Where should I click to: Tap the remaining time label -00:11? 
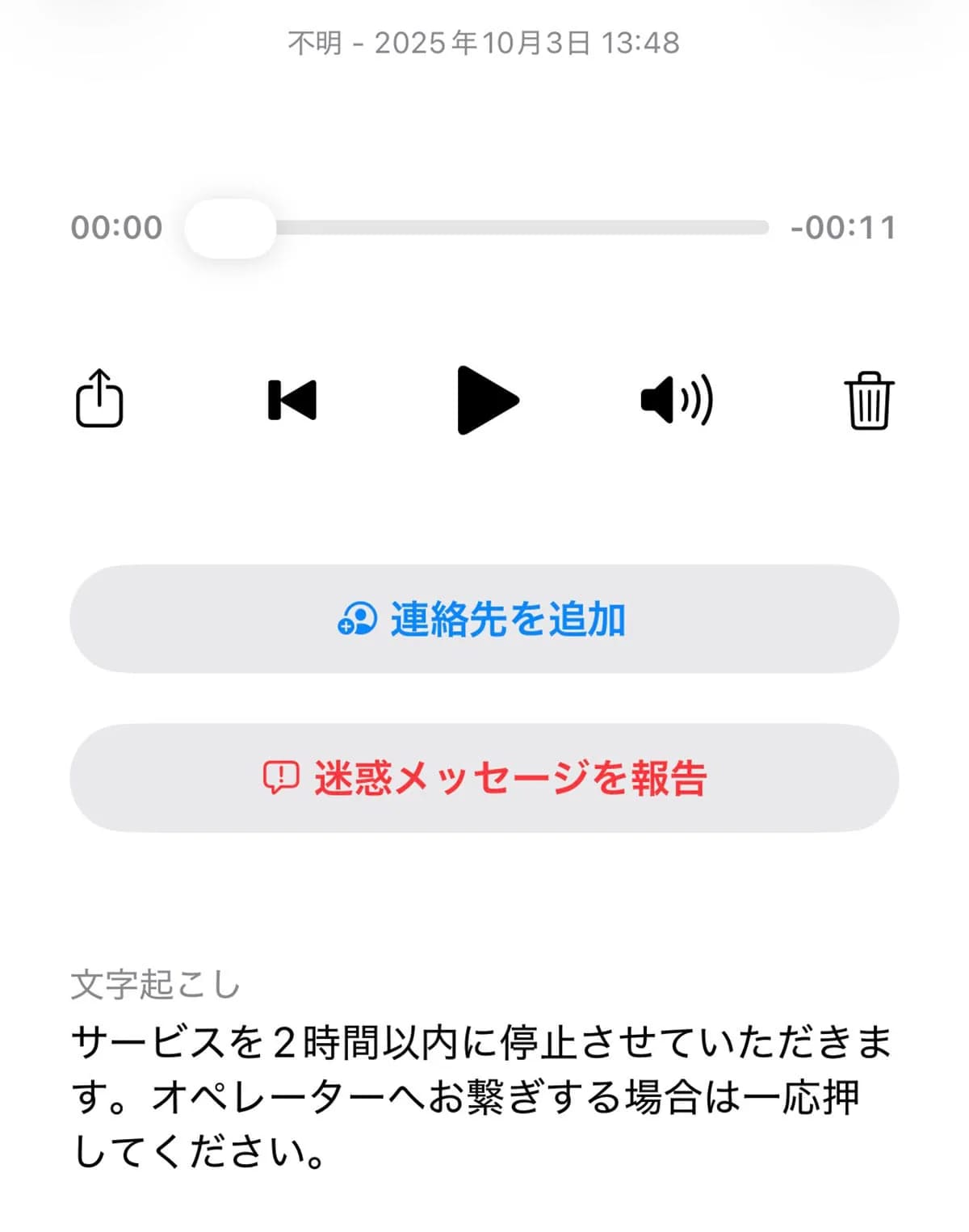(x=842, y=227)
